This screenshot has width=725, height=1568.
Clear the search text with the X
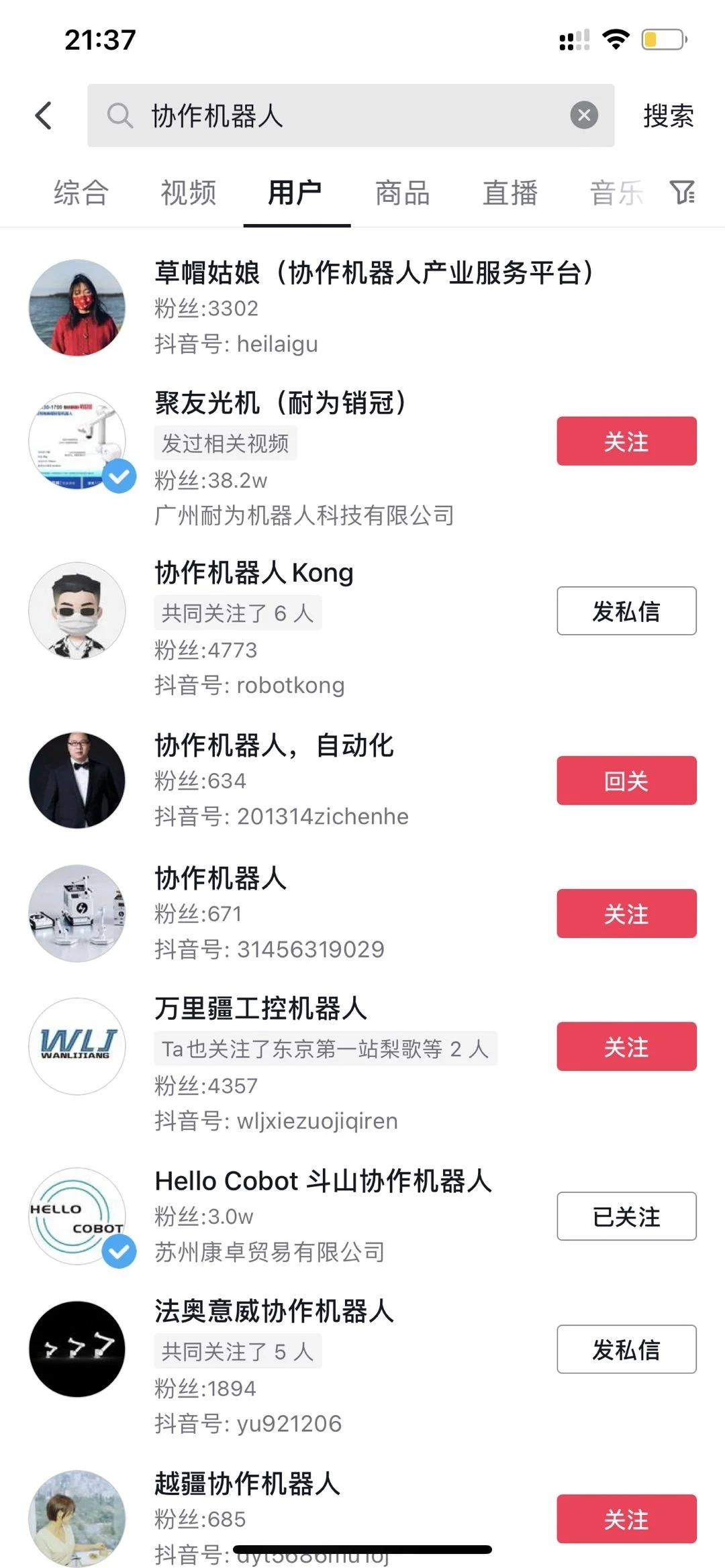(584, 115)
